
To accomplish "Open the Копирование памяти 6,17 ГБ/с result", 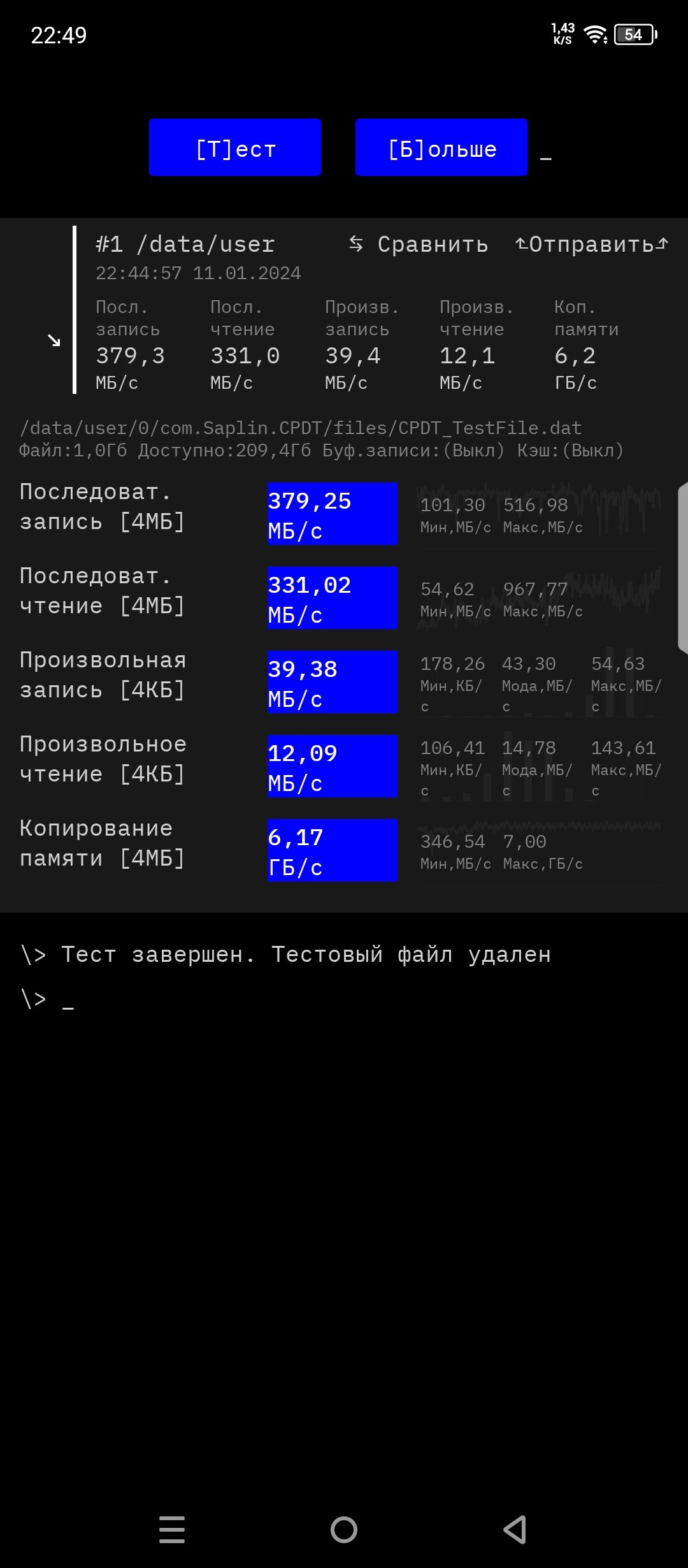I will (332, 851).
